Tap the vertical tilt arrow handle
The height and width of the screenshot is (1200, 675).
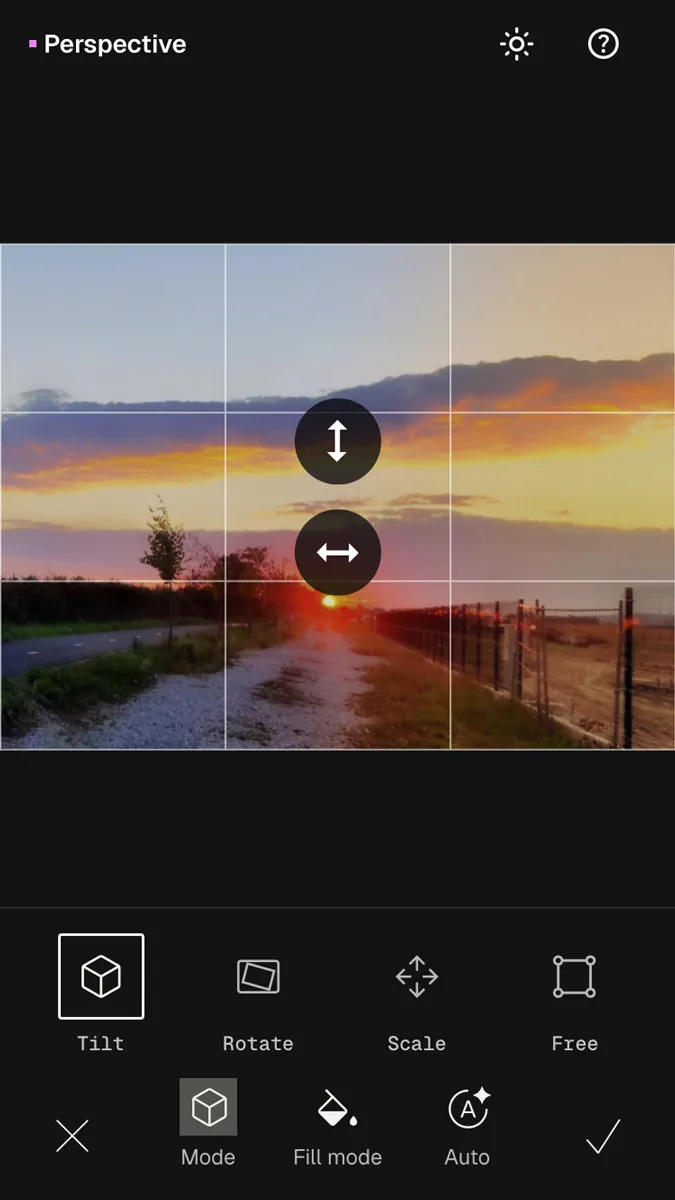point(338,441)
